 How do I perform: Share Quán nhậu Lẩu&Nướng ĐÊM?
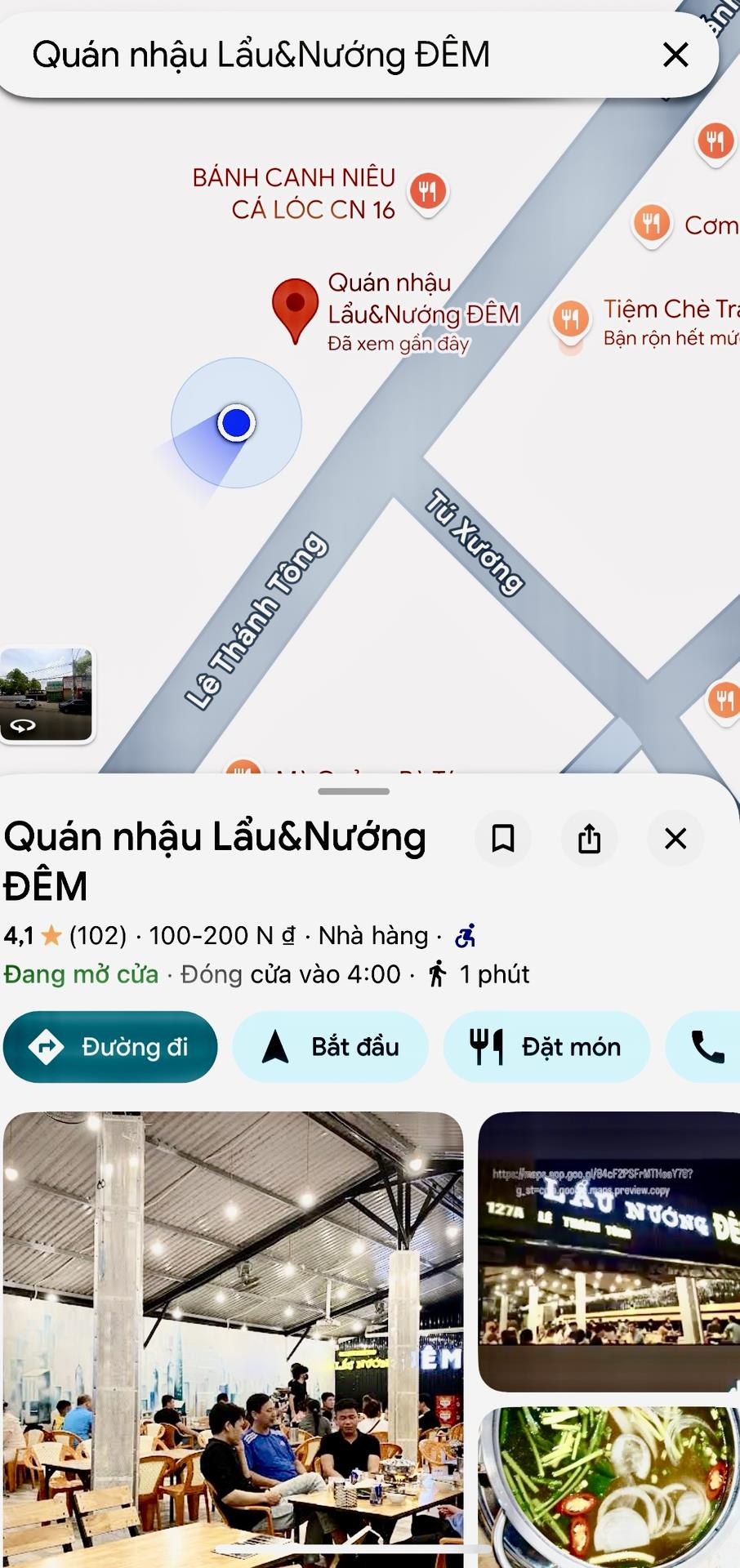point(589,838)
